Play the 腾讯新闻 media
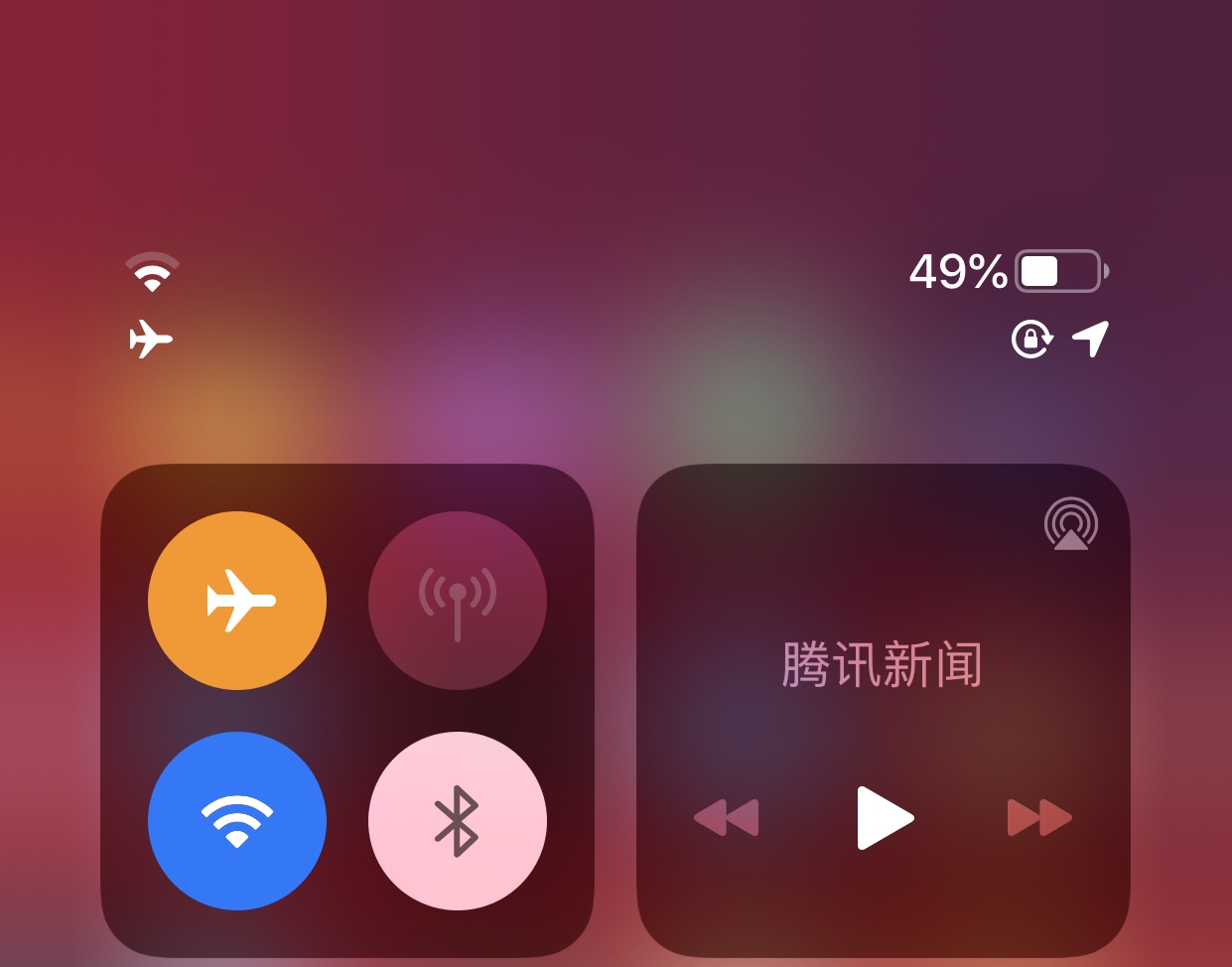 [884, 818]
